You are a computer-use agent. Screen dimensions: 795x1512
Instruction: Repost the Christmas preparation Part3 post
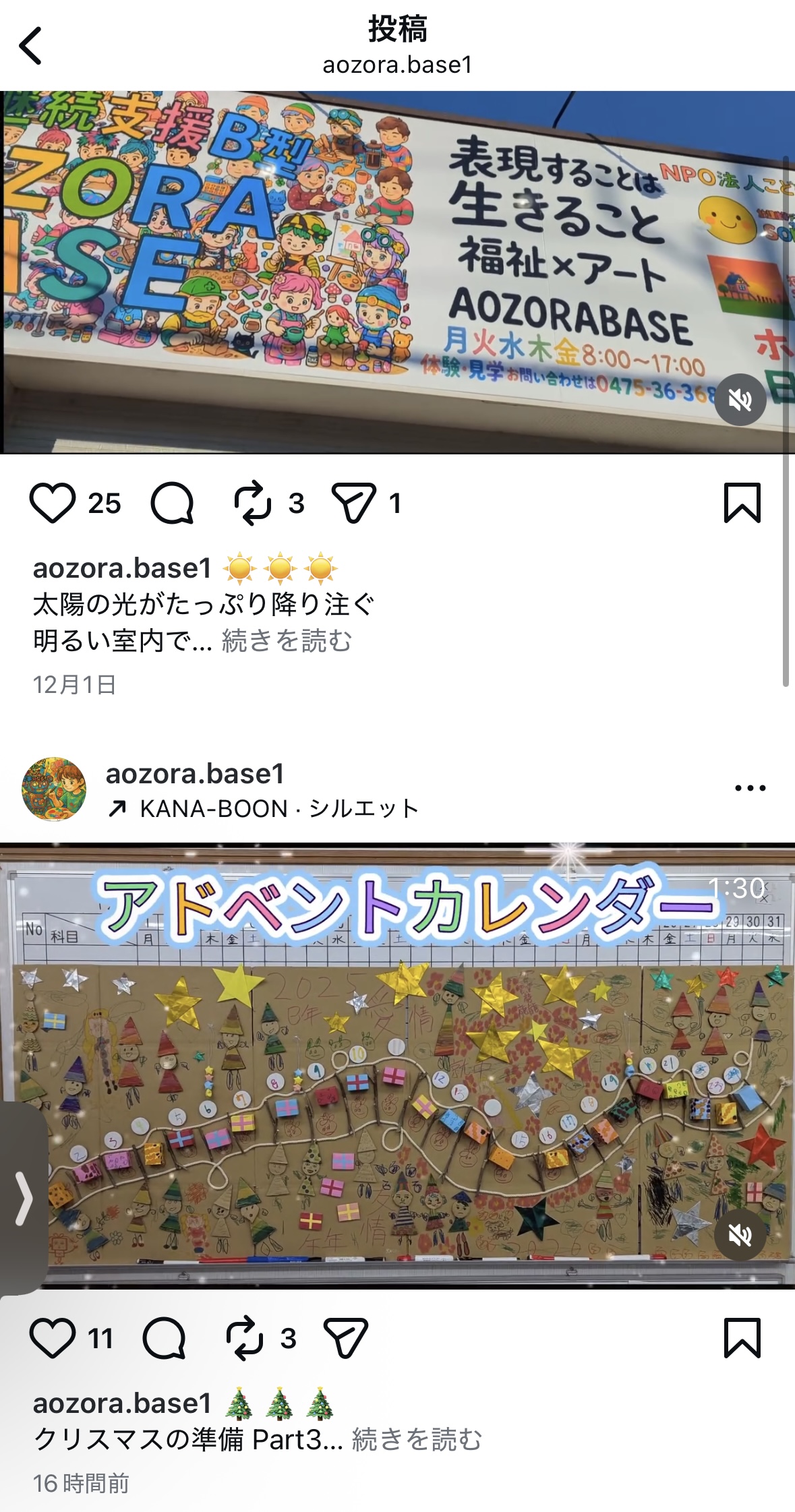pyautogui.click(x=244, y=1338)
